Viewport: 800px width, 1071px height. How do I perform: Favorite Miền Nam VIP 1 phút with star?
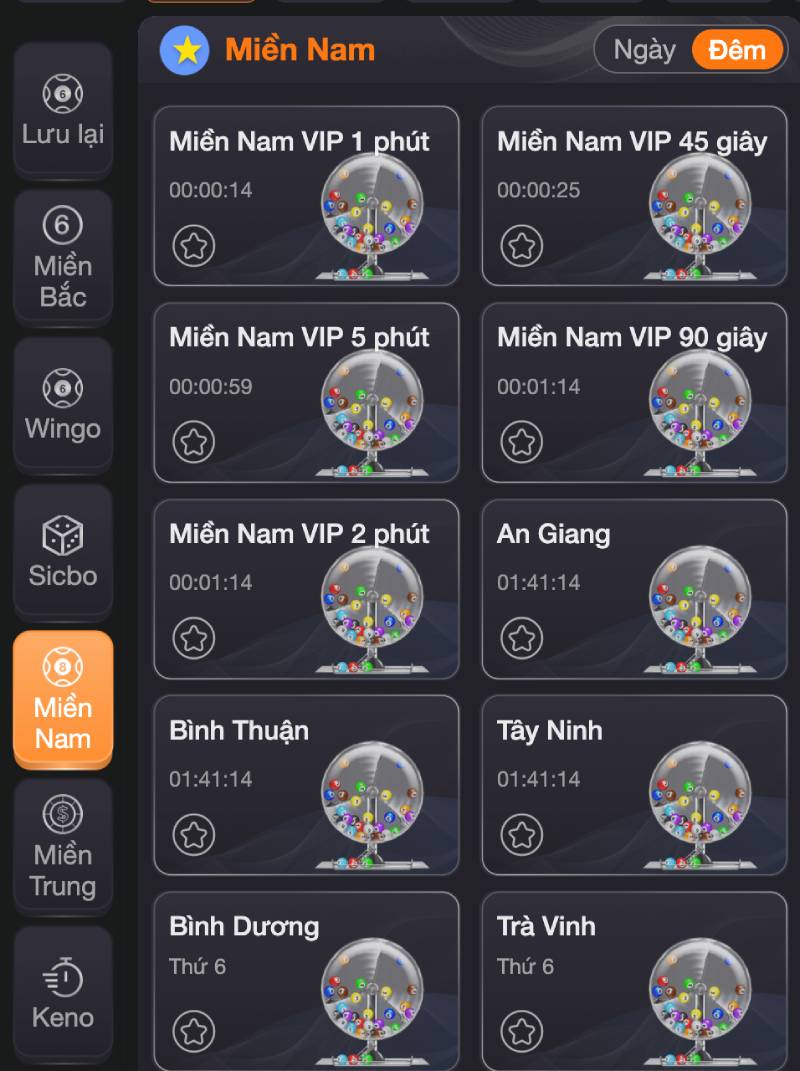tap(193, 245)
